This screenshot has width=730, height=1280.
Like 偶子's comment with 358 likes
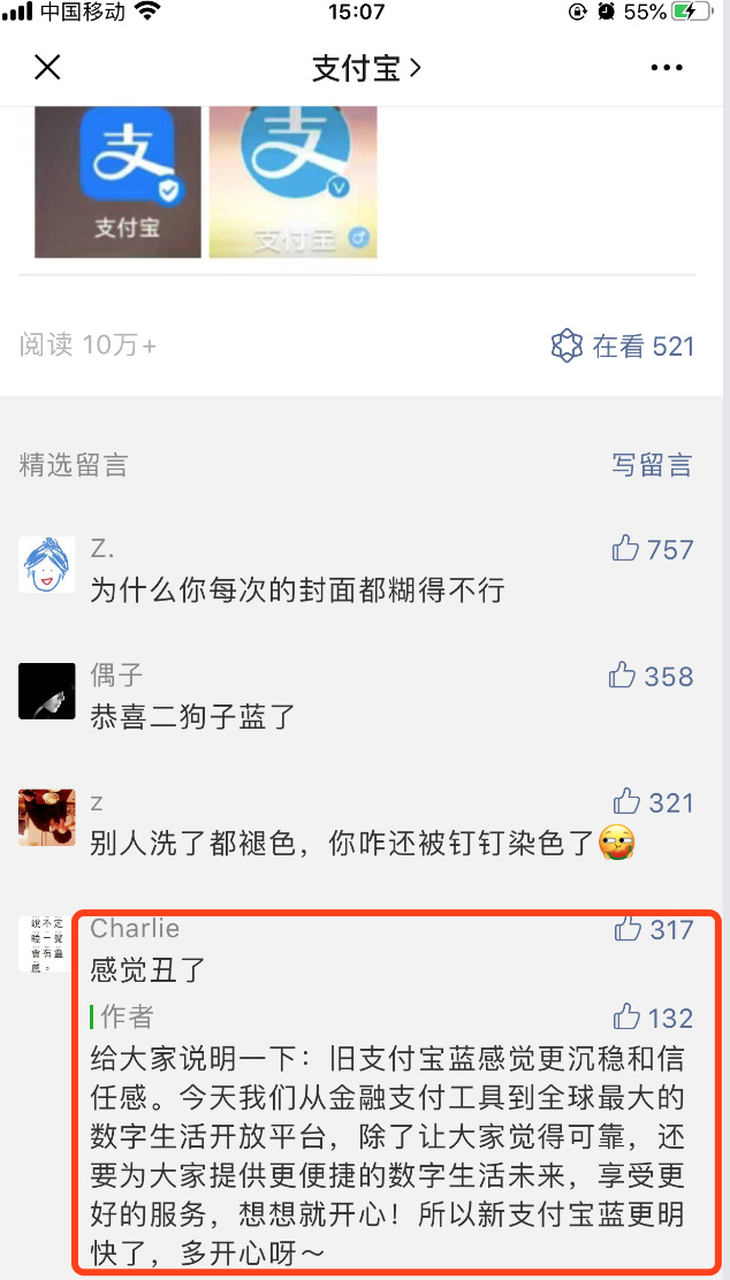point(623,676)
